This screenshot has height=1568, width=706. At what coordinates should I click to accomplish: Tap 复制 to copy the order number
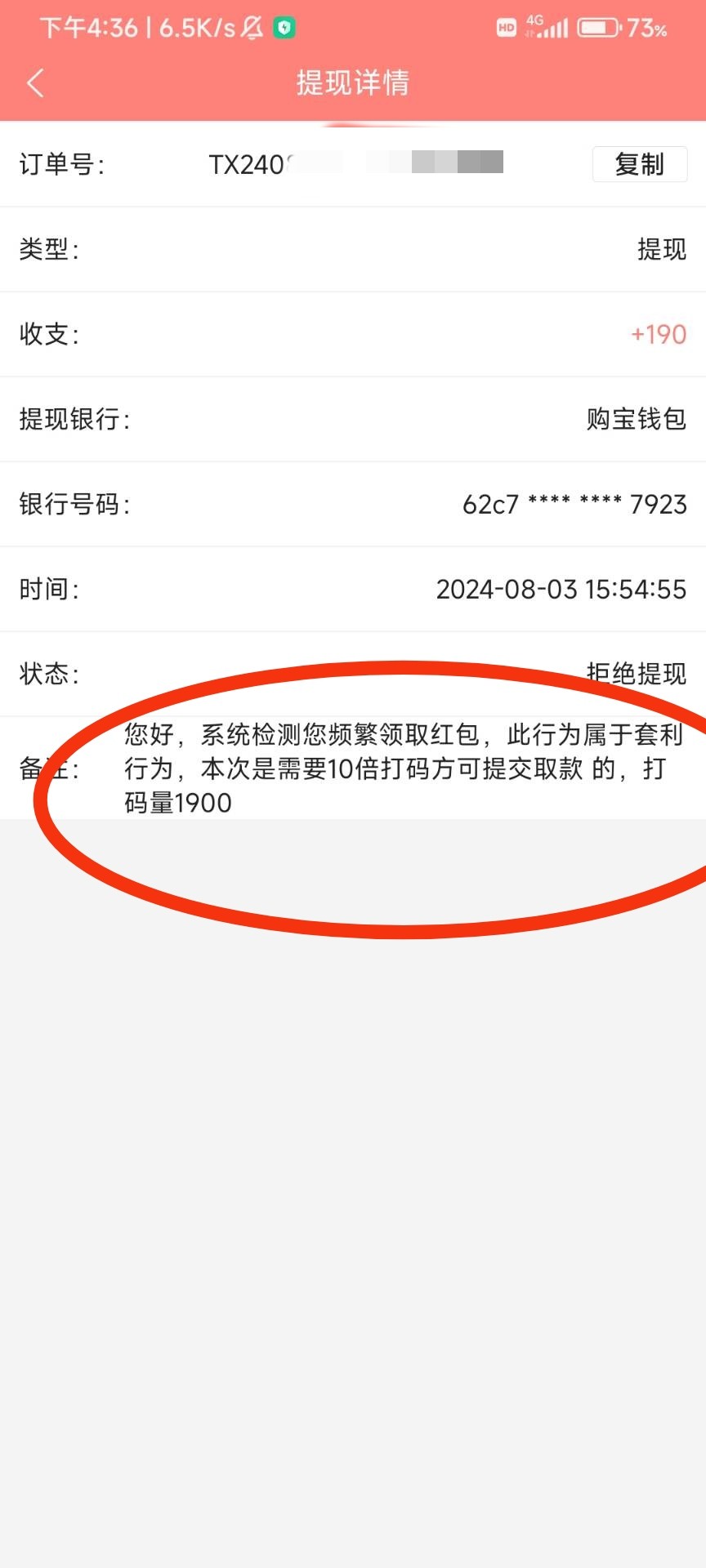pyautogui.click(x=639, y=164)
